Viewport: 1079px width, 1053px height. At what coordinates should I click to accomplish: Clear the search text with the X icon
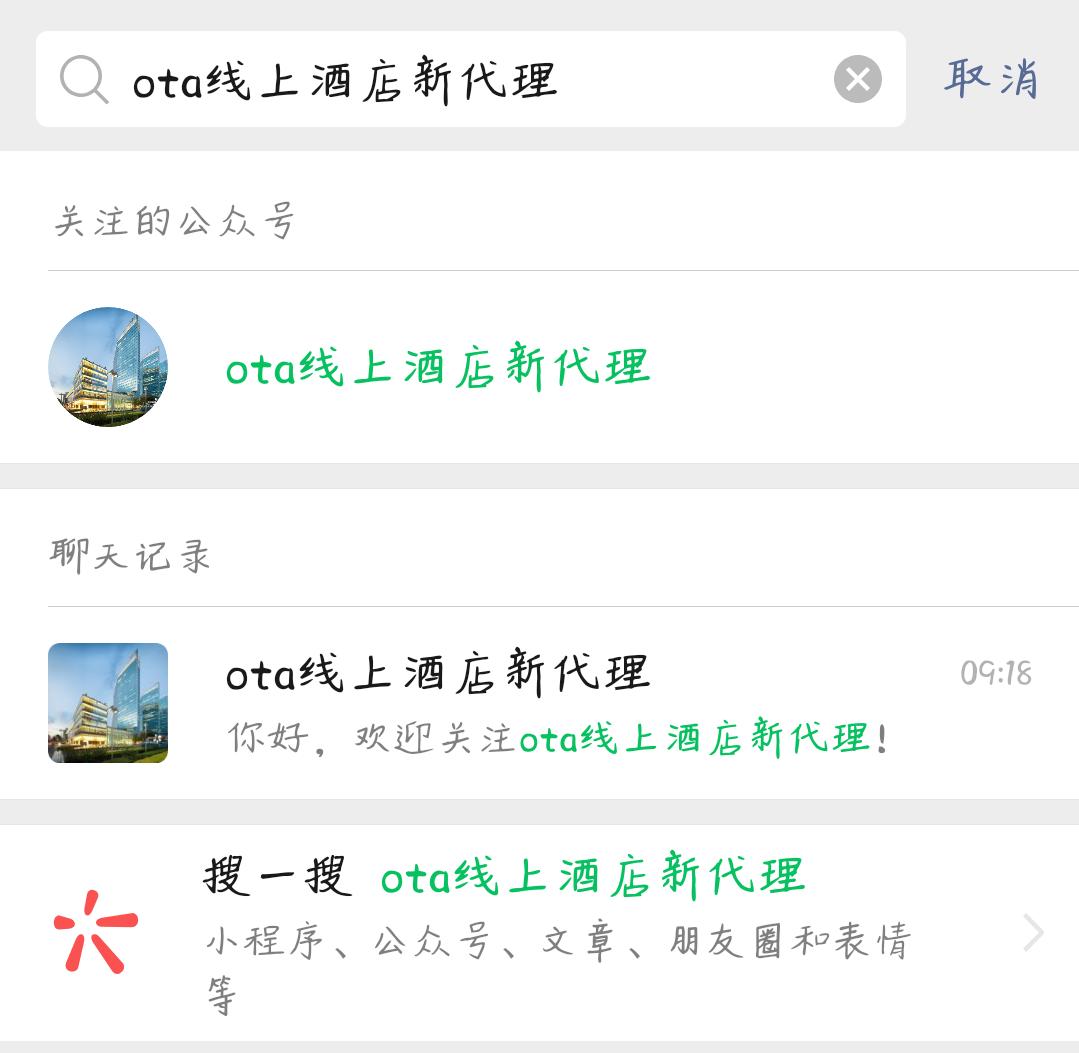857,80
